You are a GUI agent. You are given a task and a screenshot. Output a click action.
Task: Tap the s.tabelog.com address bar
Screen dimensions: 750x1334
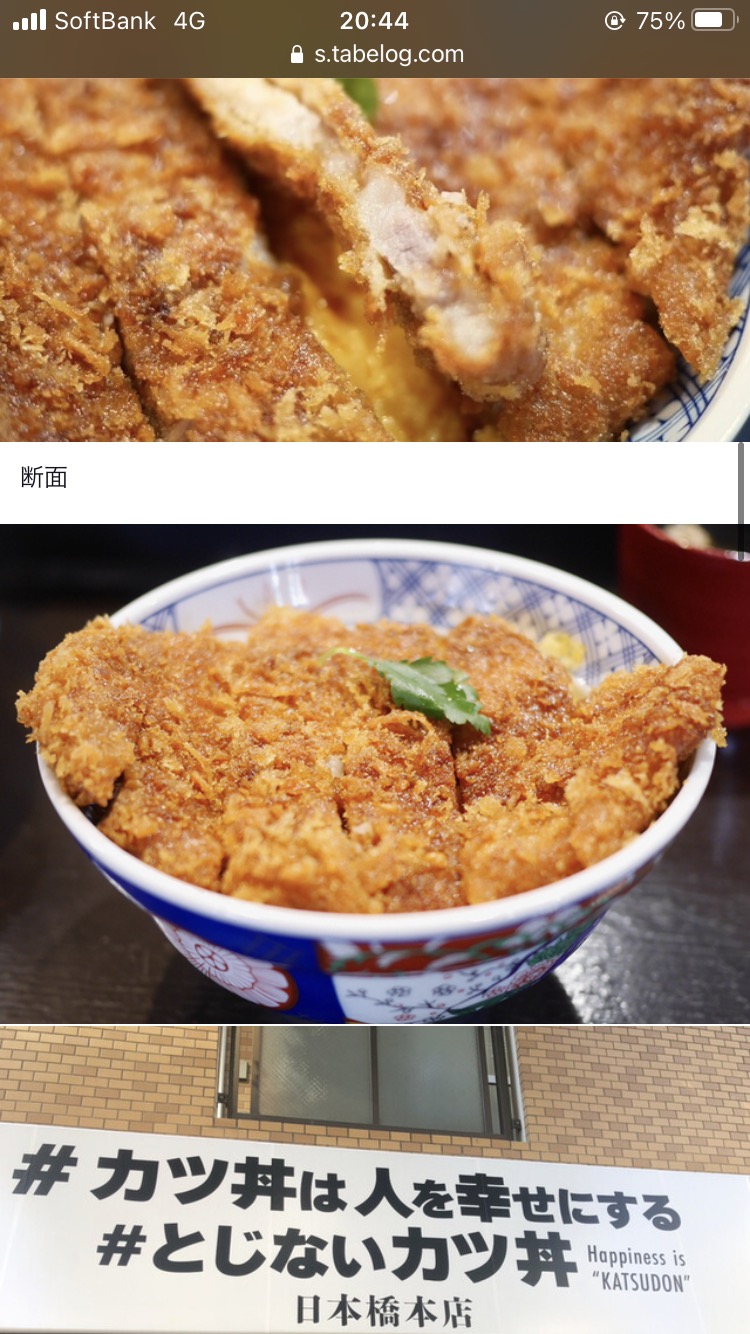(375, 54)
